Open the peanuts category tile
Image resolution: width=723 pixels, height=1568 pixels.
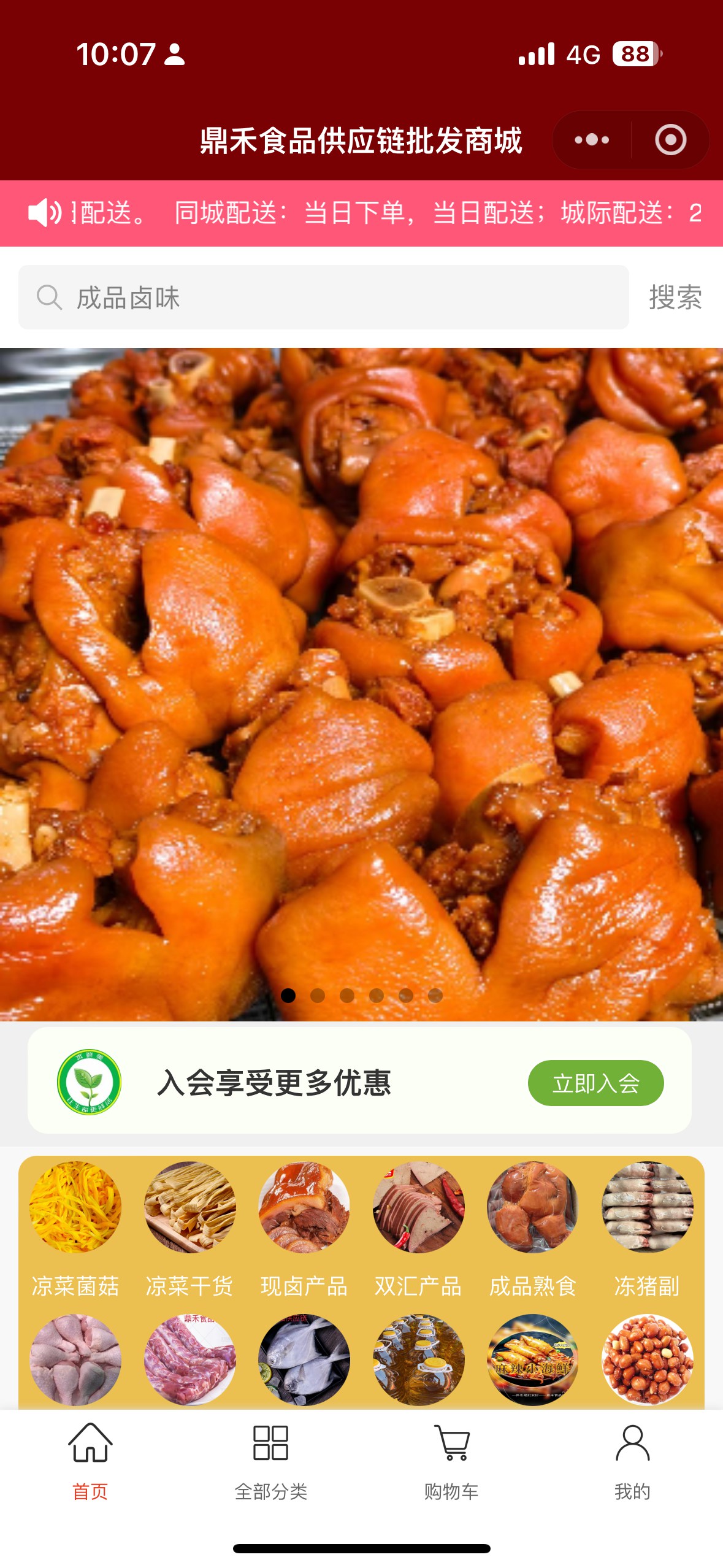pyautogui.click(x=647, y=1359)
